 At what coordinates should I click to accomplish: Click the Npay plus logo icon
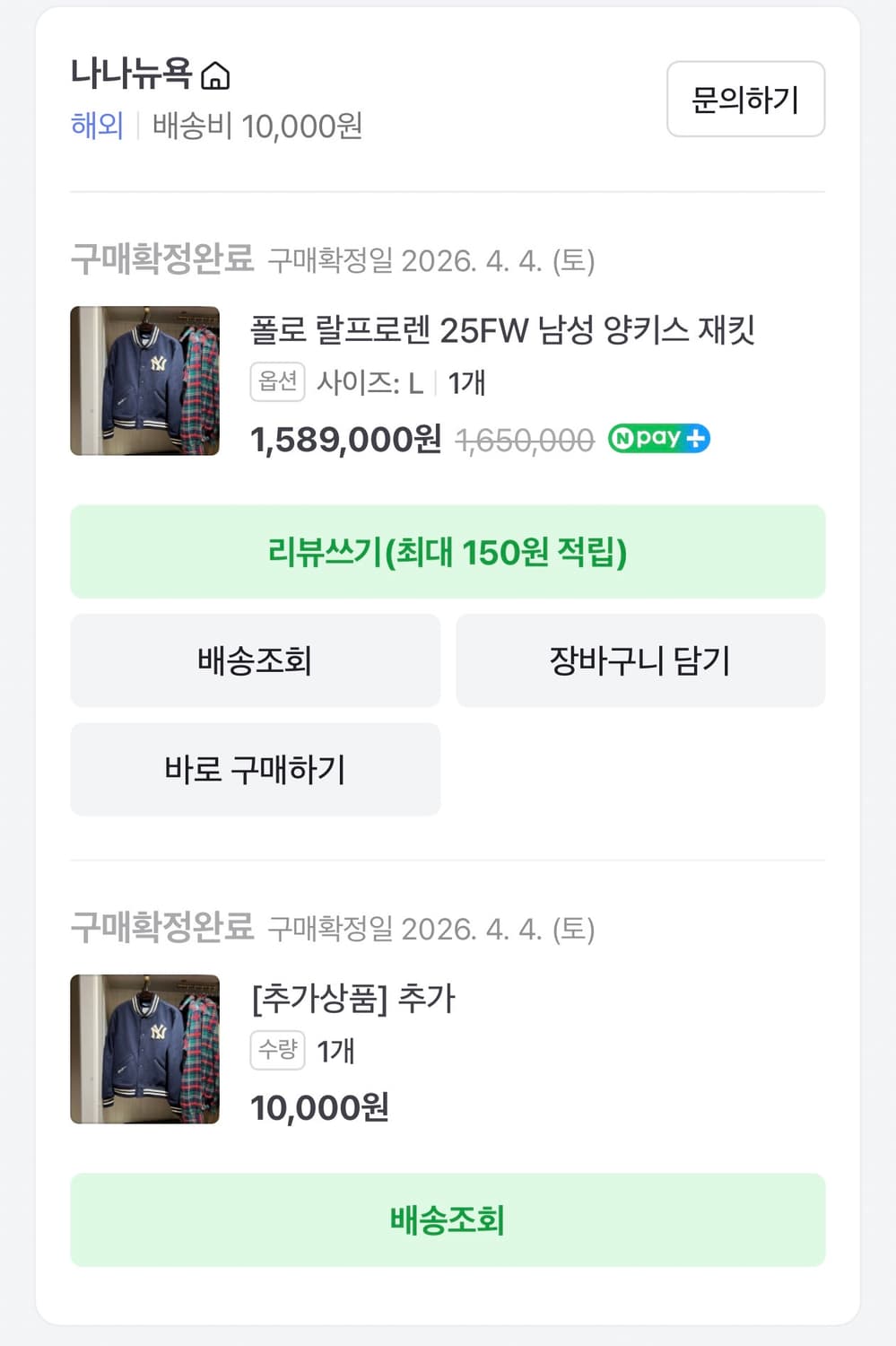tap(658, 438)
